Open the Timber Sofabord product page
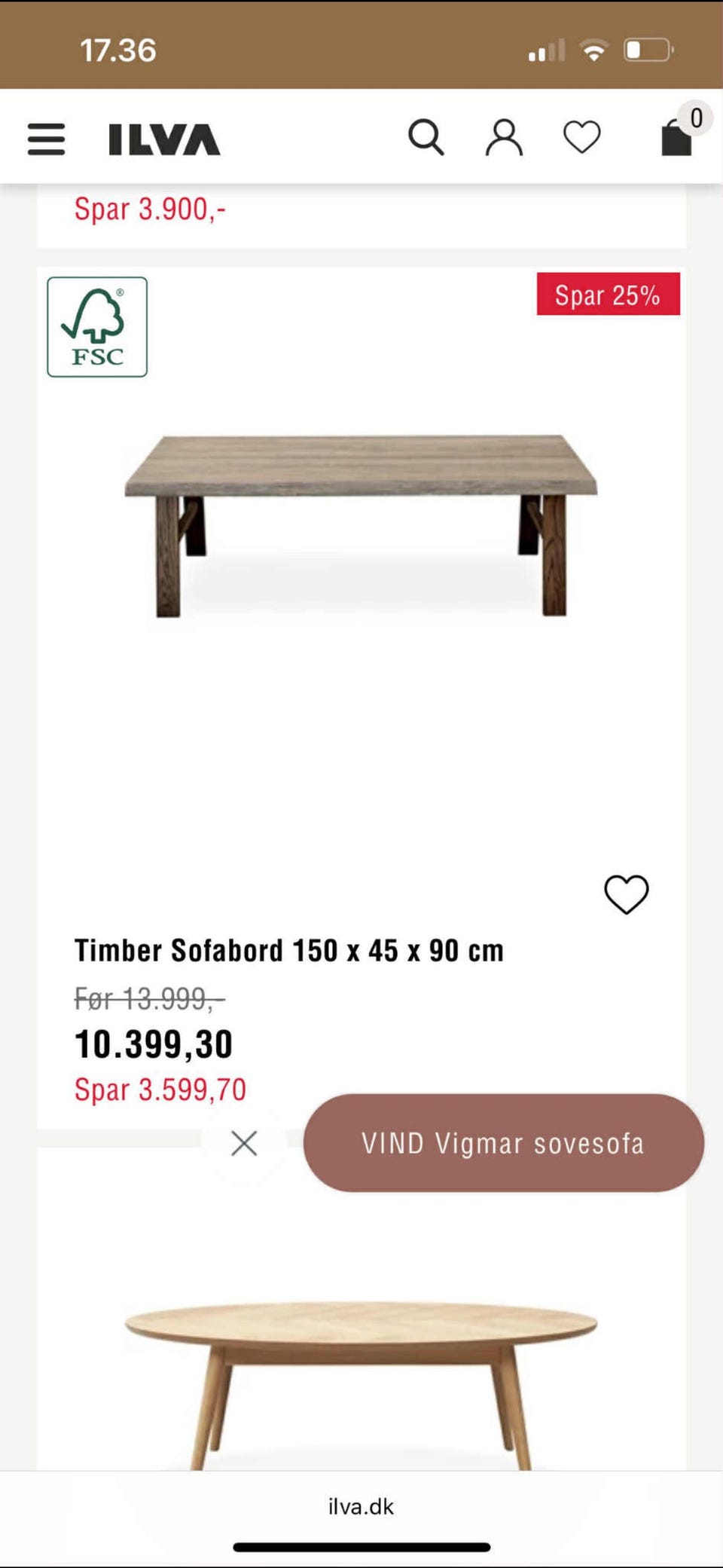This screenshot has height=1568, width=723. [288, 950]
